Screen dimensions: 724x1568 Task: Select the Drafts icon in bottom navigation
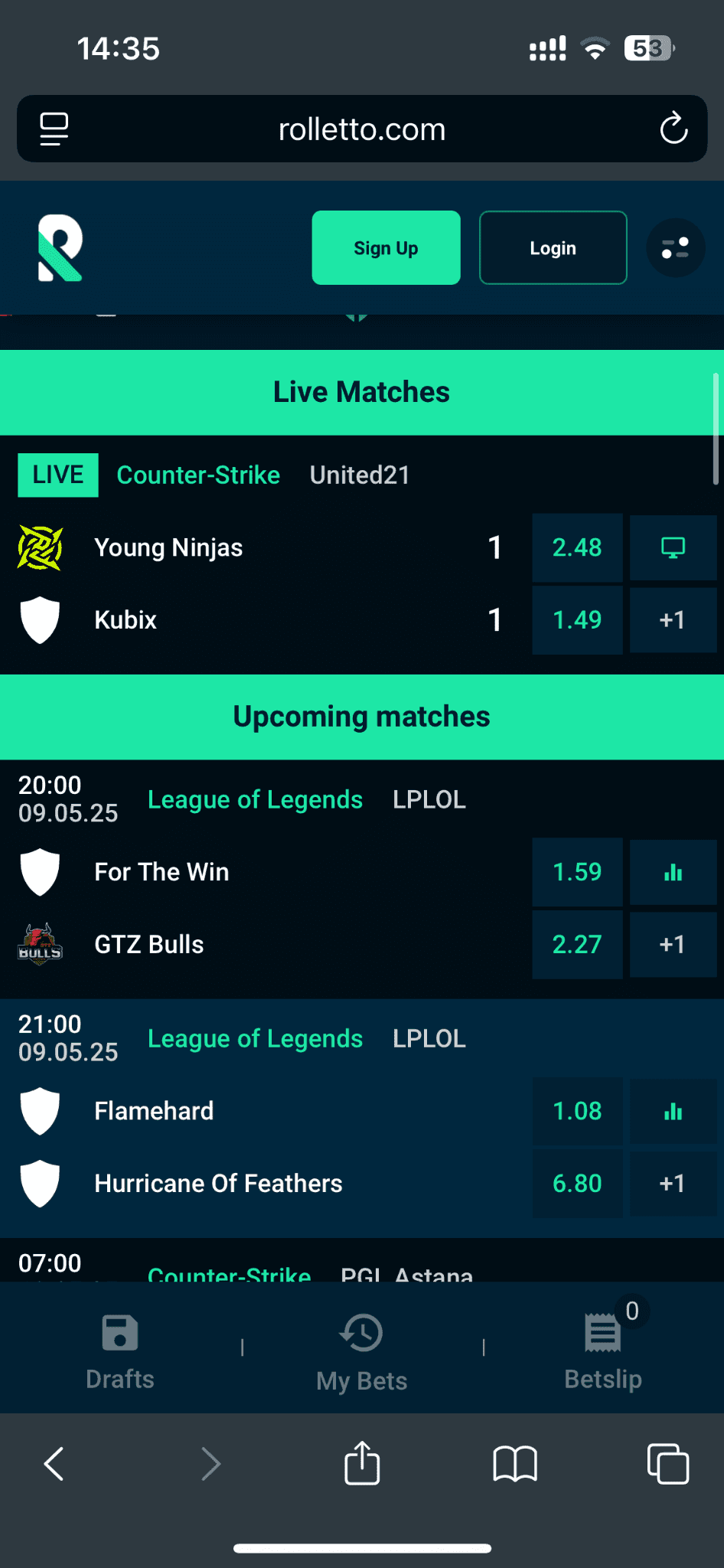119,1332
